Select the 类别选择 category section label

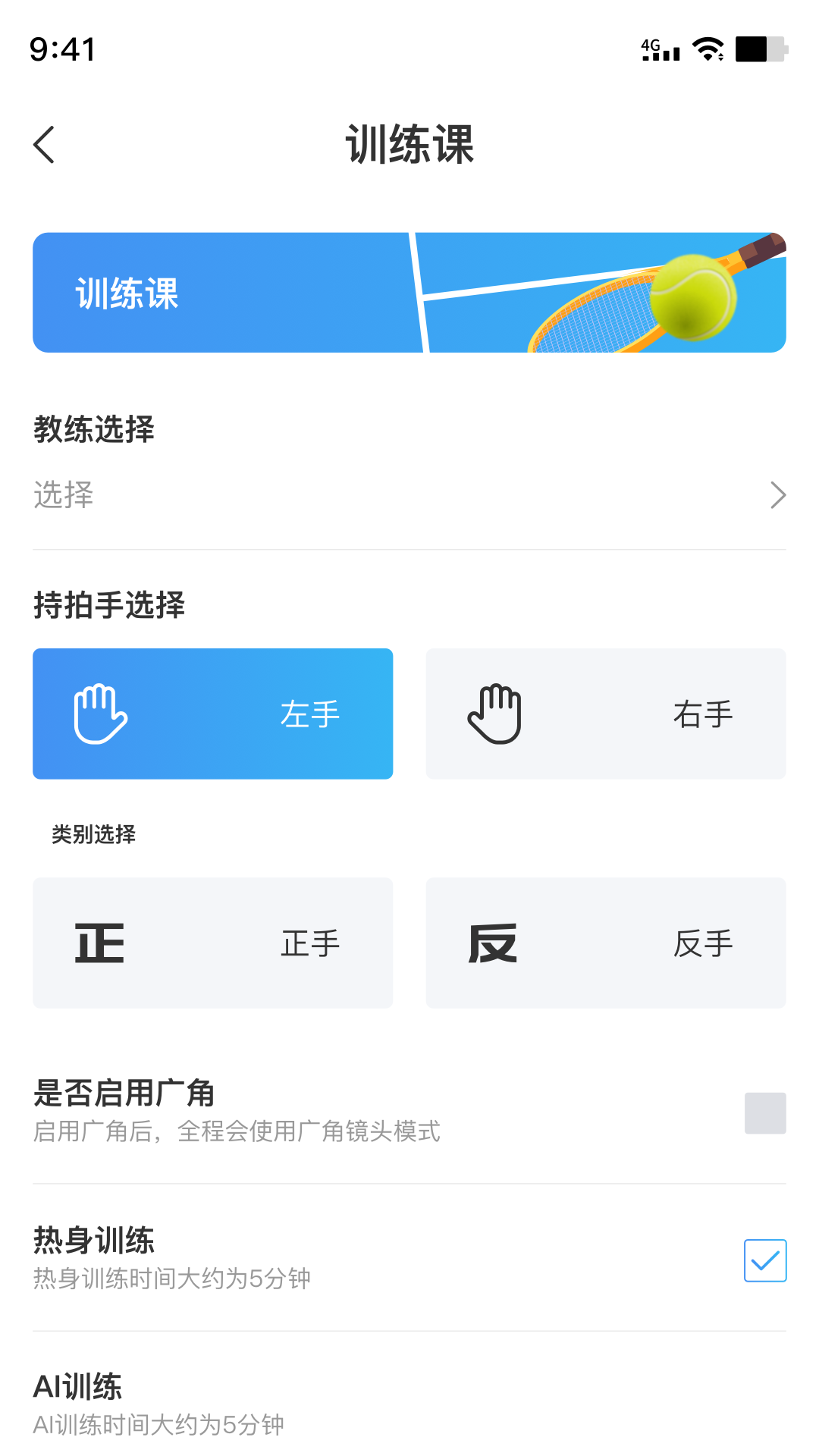tap(92, 833)
